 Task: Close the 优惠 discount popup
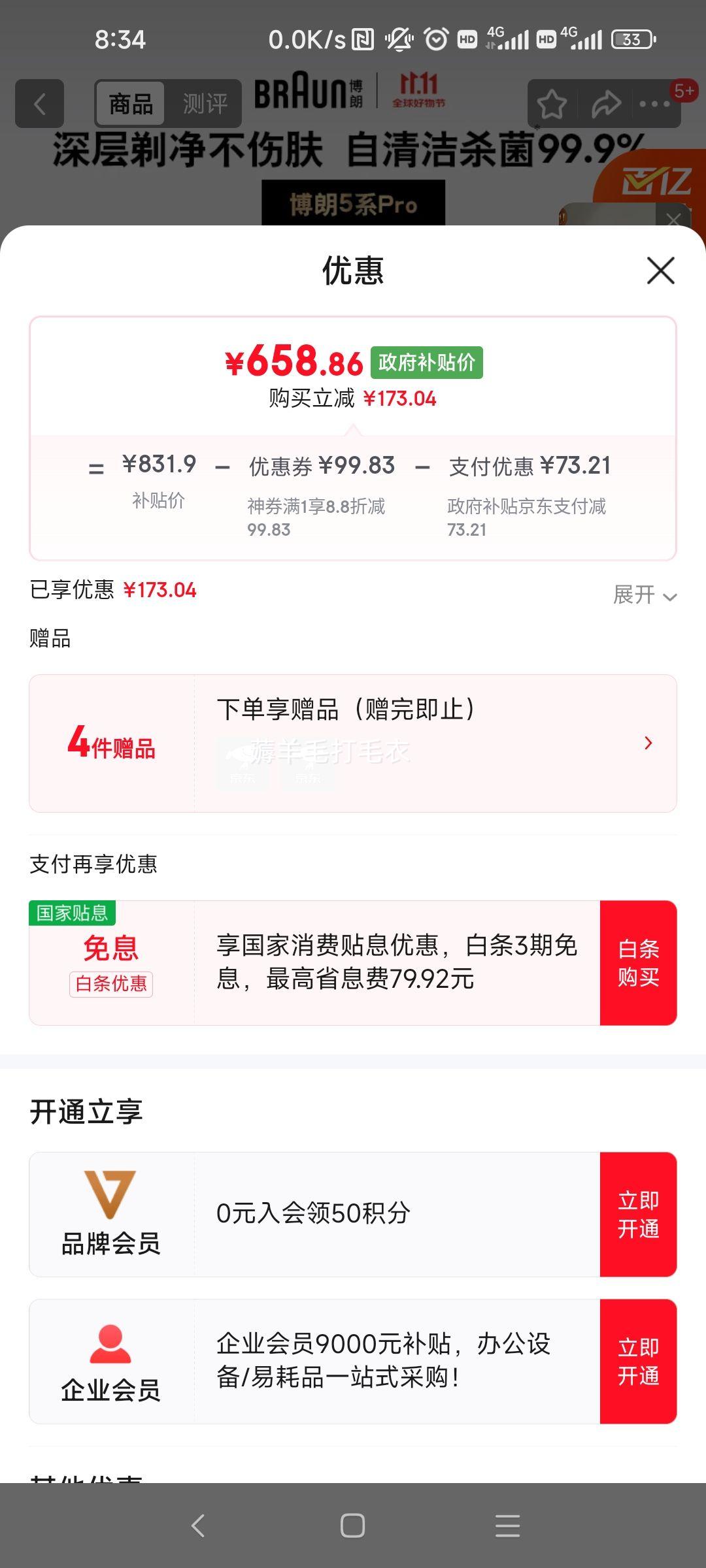click(660, 272)
